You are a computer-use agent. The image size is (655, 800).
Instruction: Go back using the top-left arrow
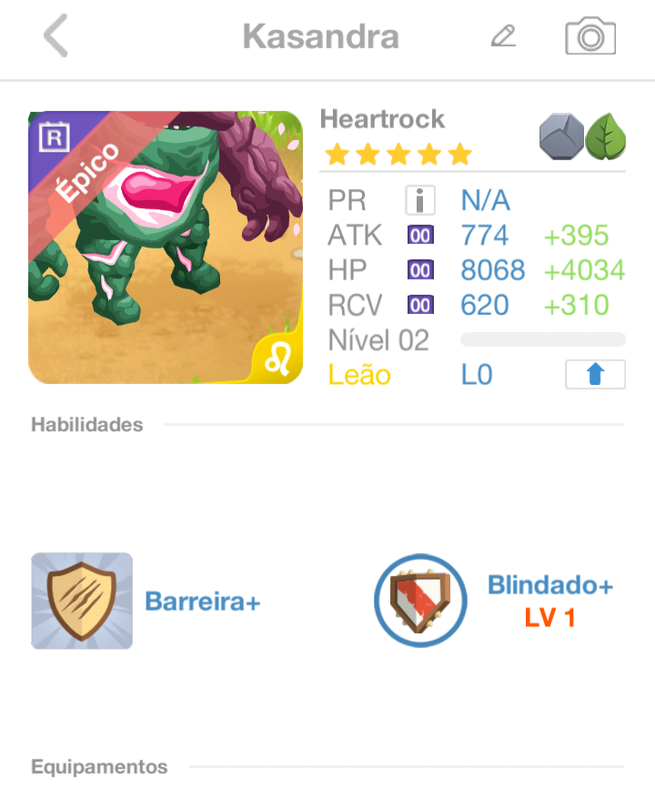(56, 37)
